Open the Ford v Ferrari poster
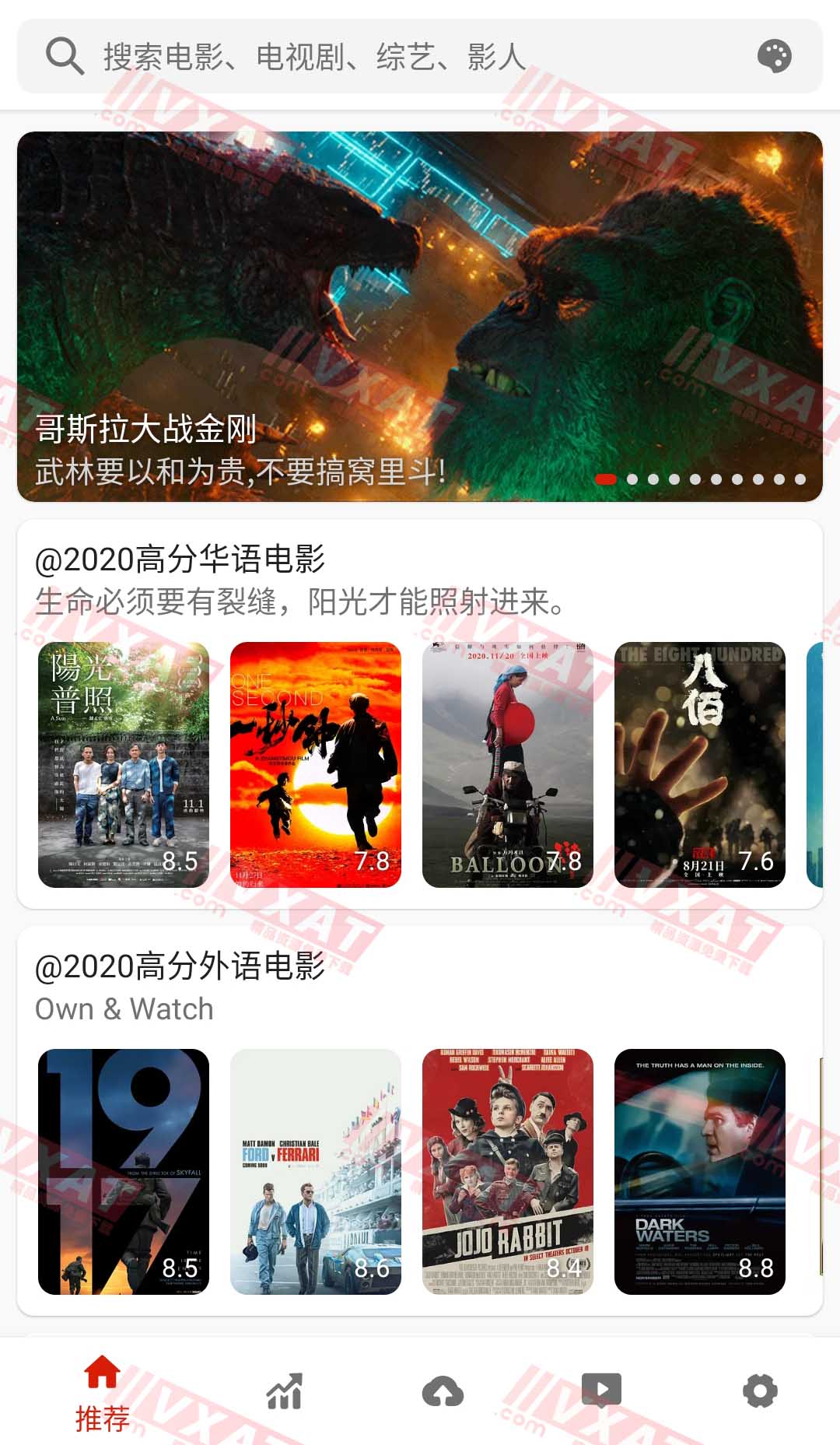The height and width of the screenshot is (1445, 840). coord(316,1171)
